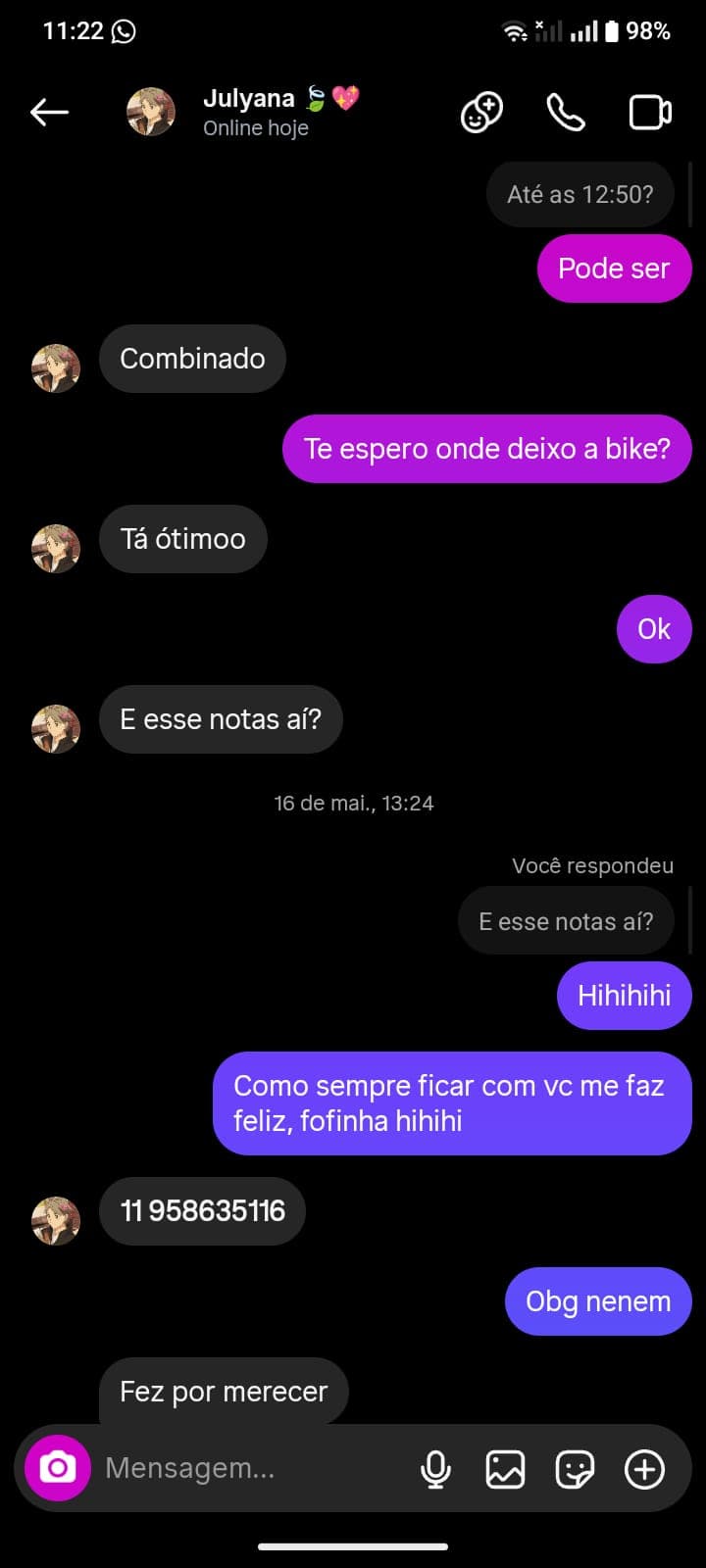Tap the Mensagem text input field
The width and height of the screenshot is (706, 1568).
tap(245, 1467)
